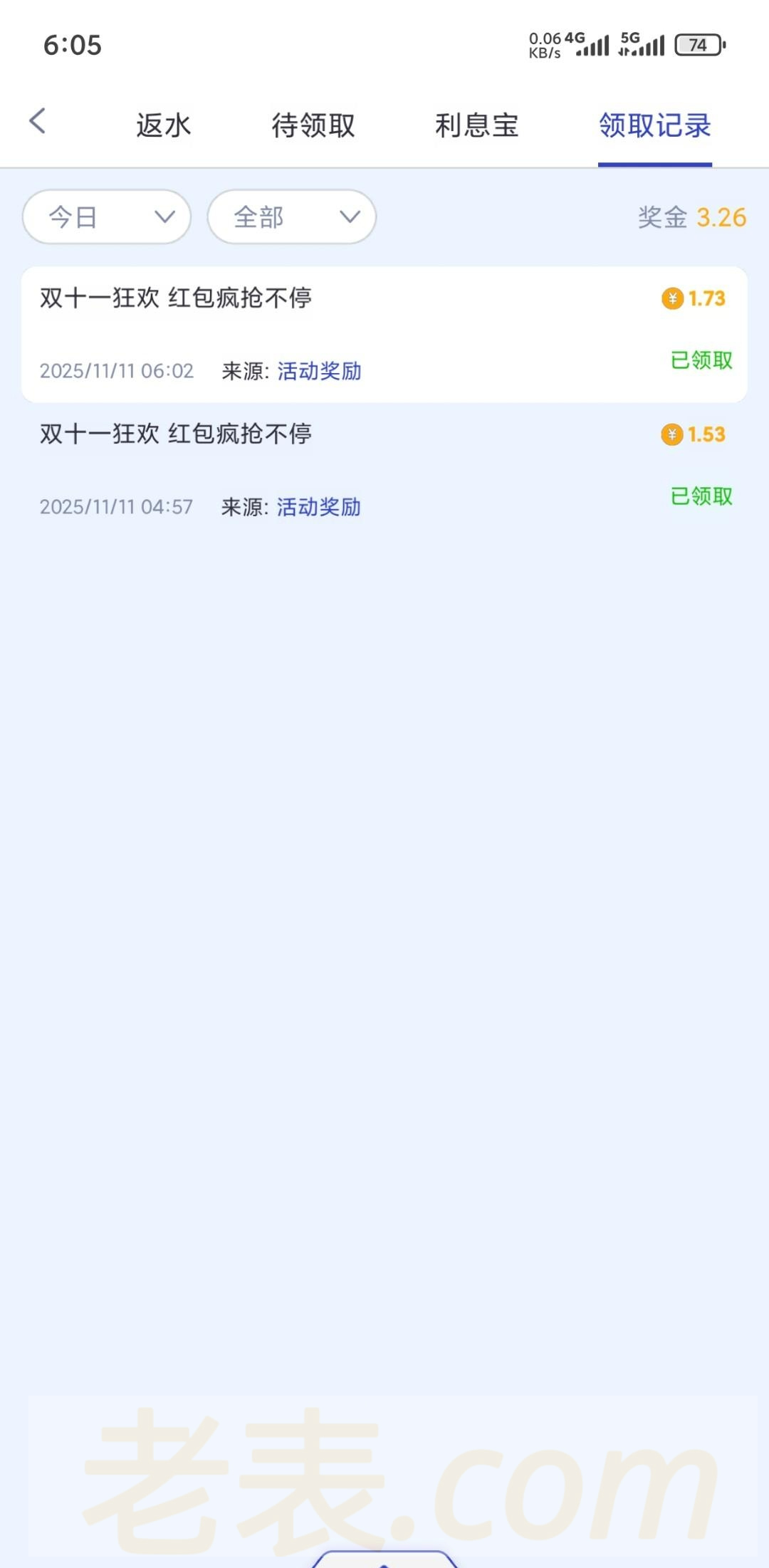Open the 04:57 reward record of 1.53
769x1568 pixels.
click(x=384, y=470)
